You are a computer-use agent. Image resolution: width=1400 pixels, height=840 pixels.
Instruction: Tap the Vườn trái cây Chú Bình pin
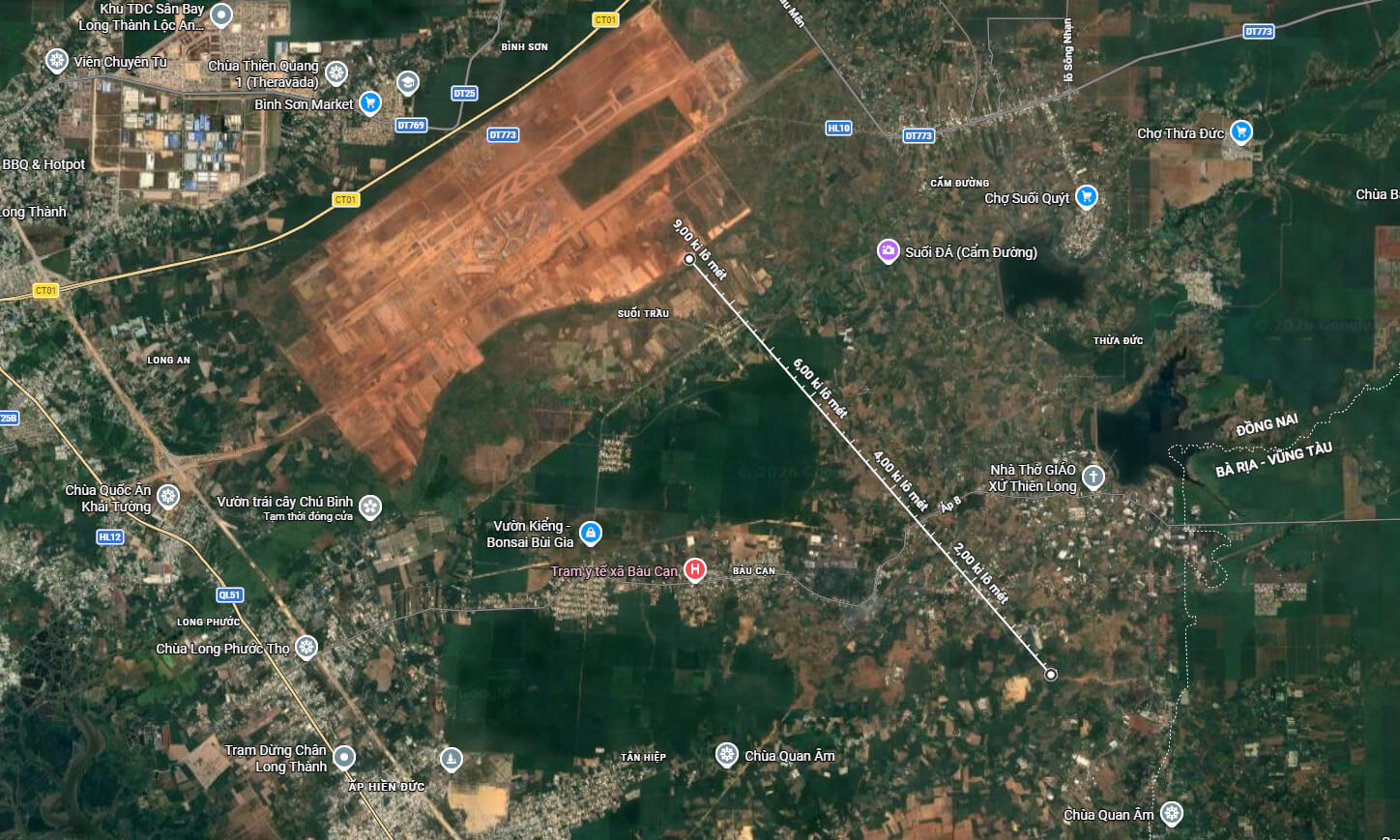click(369, 506)
